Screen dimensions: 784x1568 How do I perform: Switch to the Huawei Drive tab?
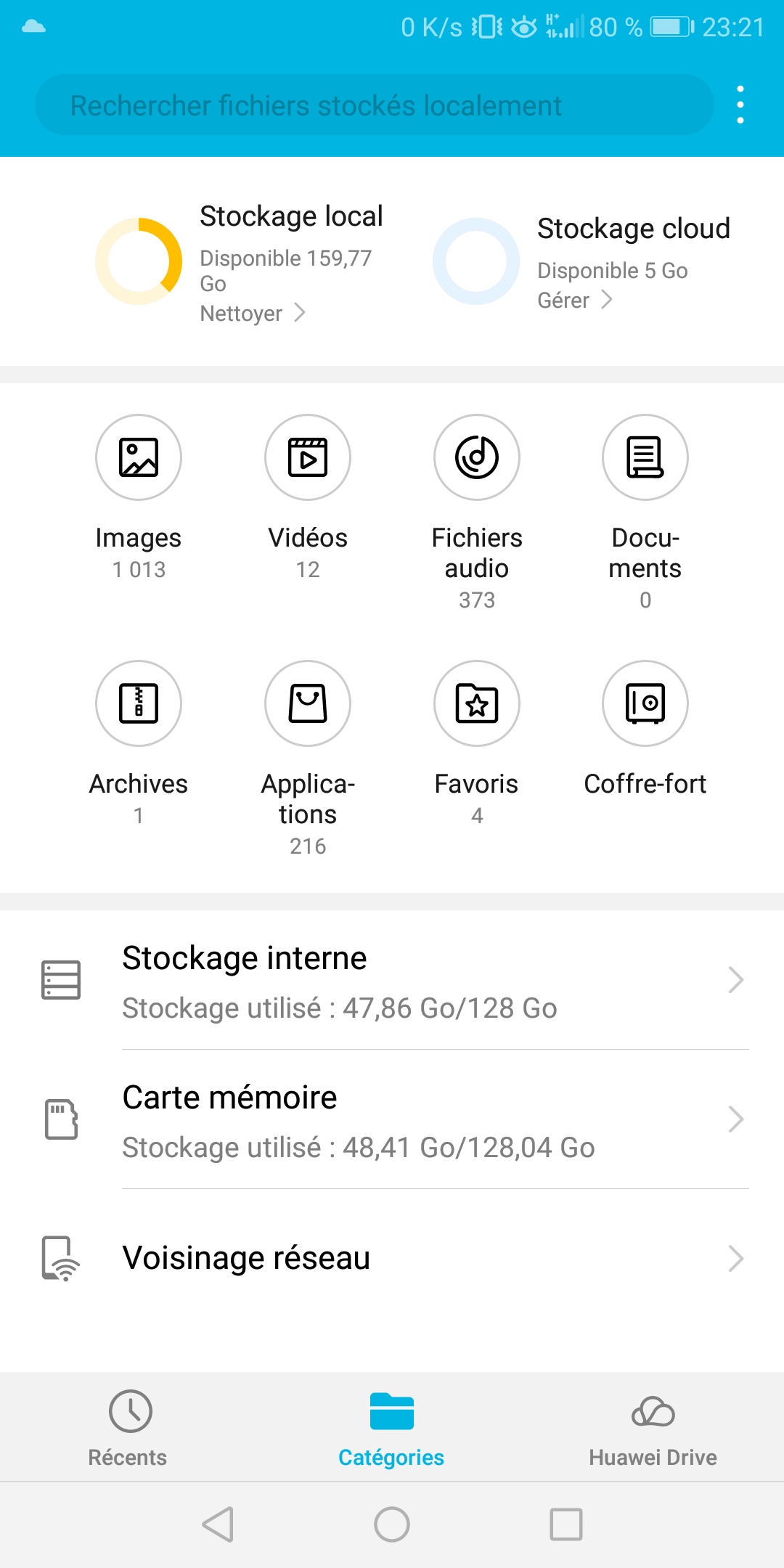[653, 1428]
